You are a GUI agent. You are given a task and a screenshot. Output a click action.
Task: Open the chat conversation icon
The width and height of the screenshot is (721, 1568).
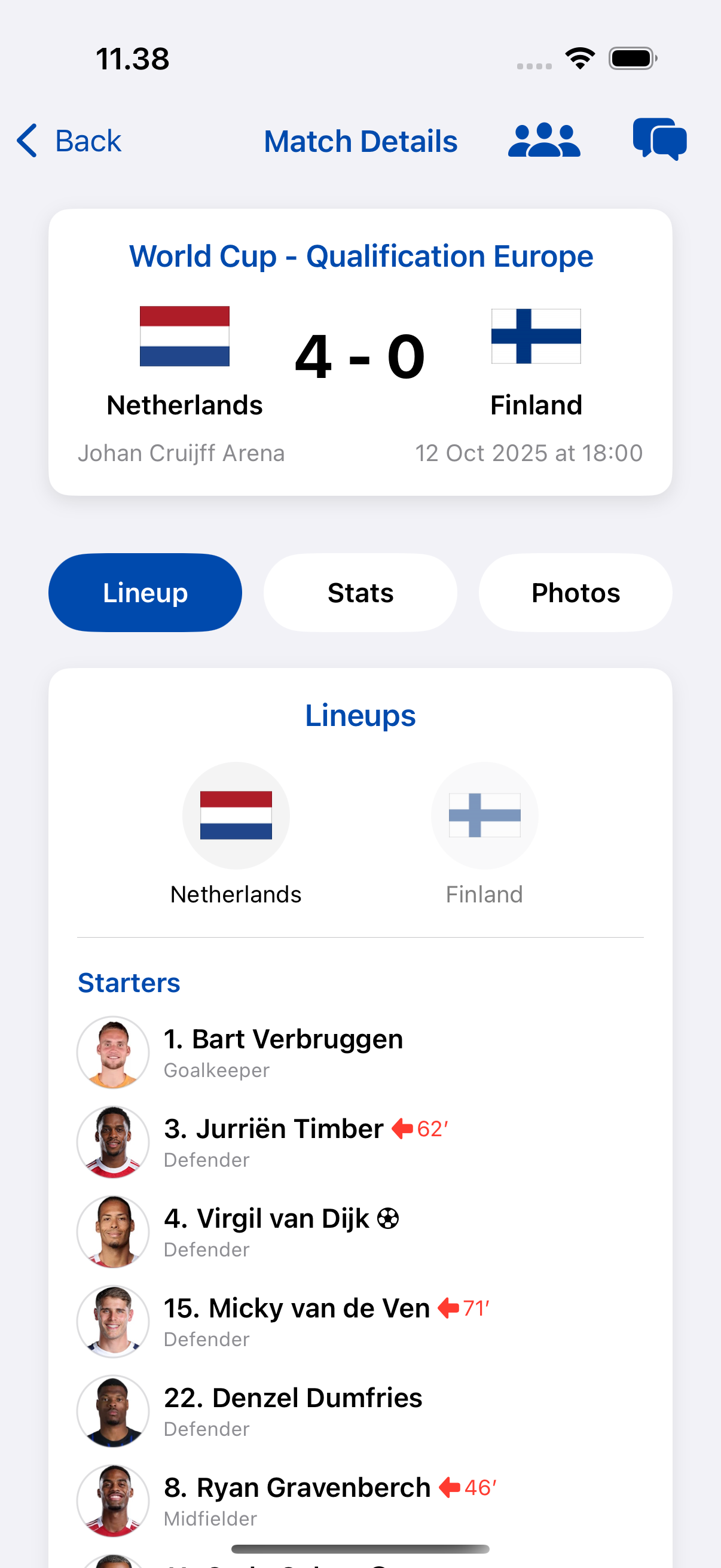click(x=659, y=139)
